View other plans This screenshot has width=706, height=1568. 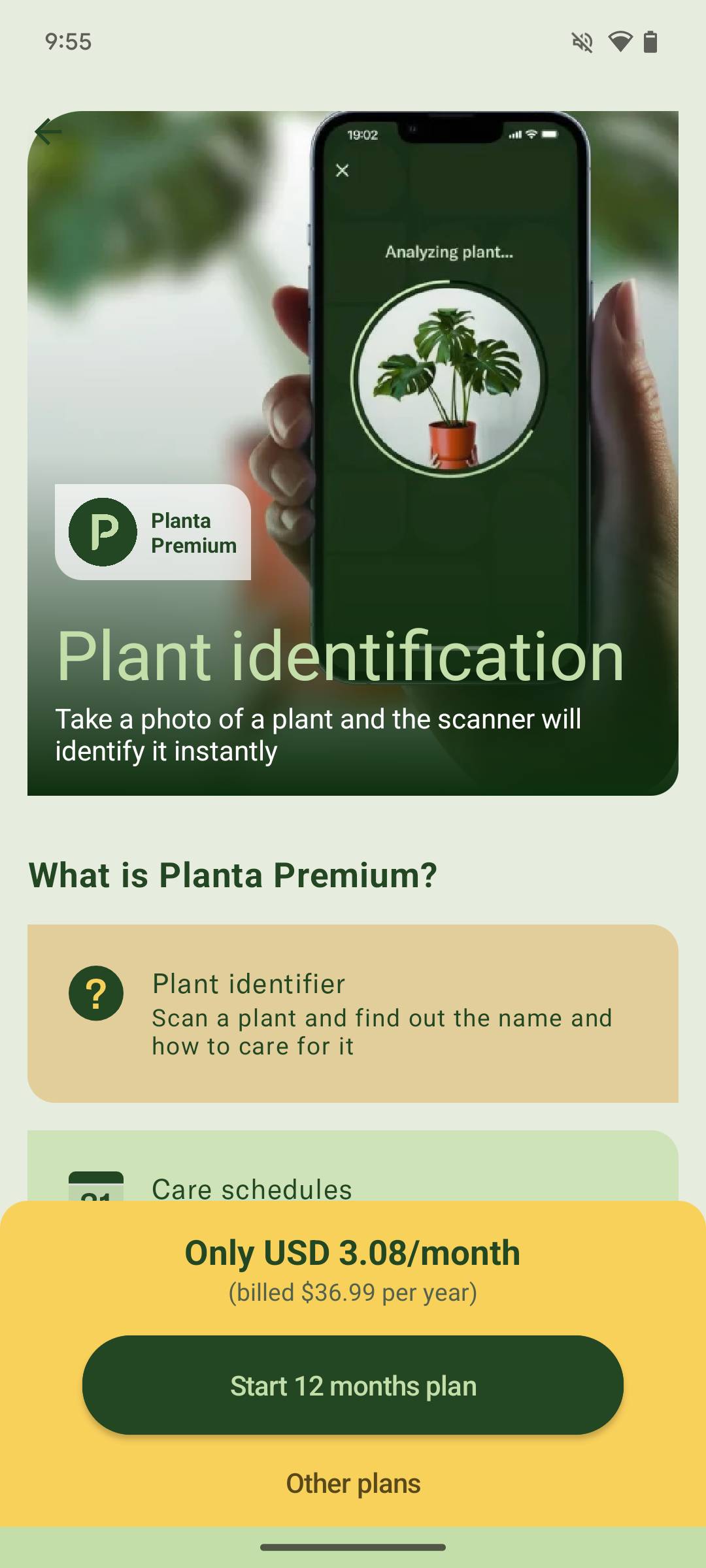(353, 1484)
